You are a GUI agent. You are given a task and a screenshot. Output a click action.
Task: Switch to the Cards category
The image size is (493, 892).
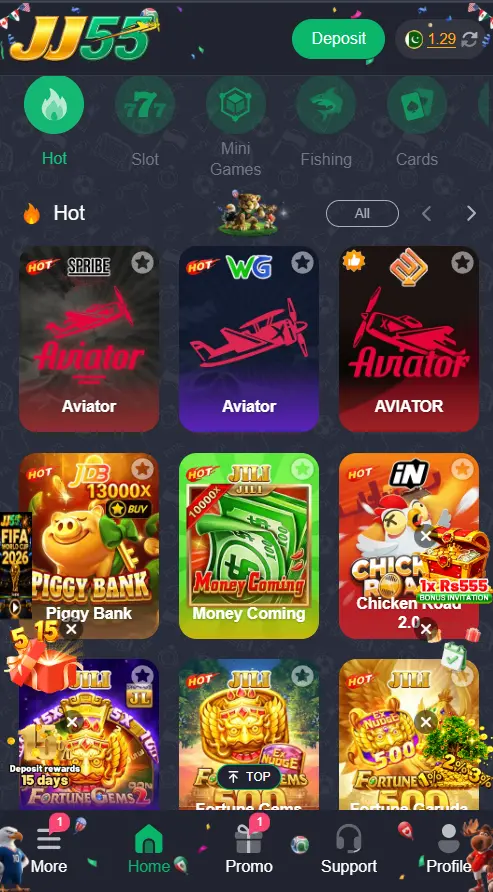[417, 122]
